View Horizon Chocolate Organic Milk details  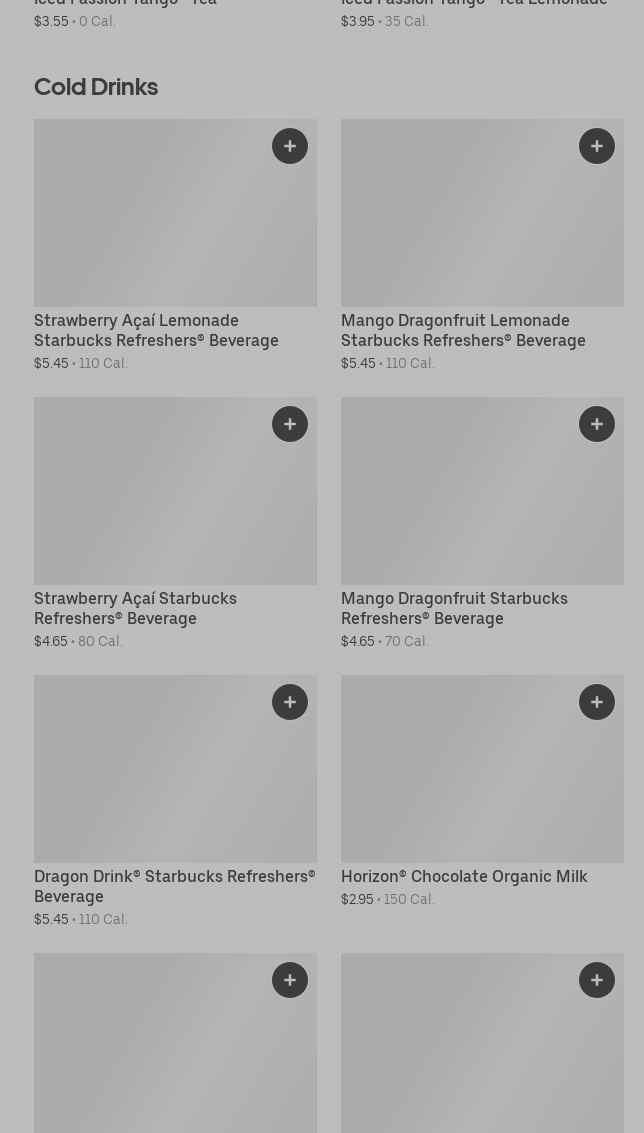point(464,876)
